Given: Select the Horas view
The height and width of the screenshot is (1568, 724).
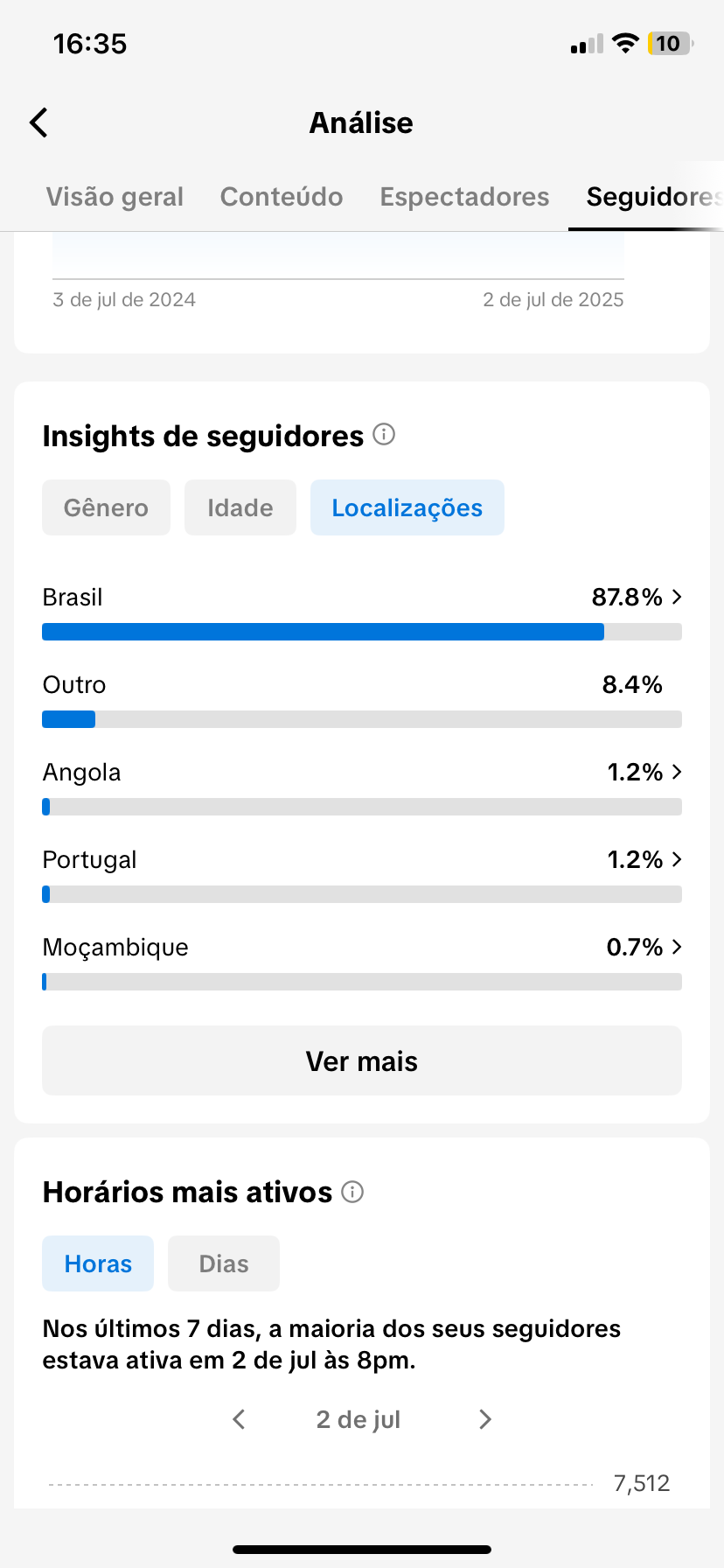Looking at the screenshot, I should (98, 1263).
